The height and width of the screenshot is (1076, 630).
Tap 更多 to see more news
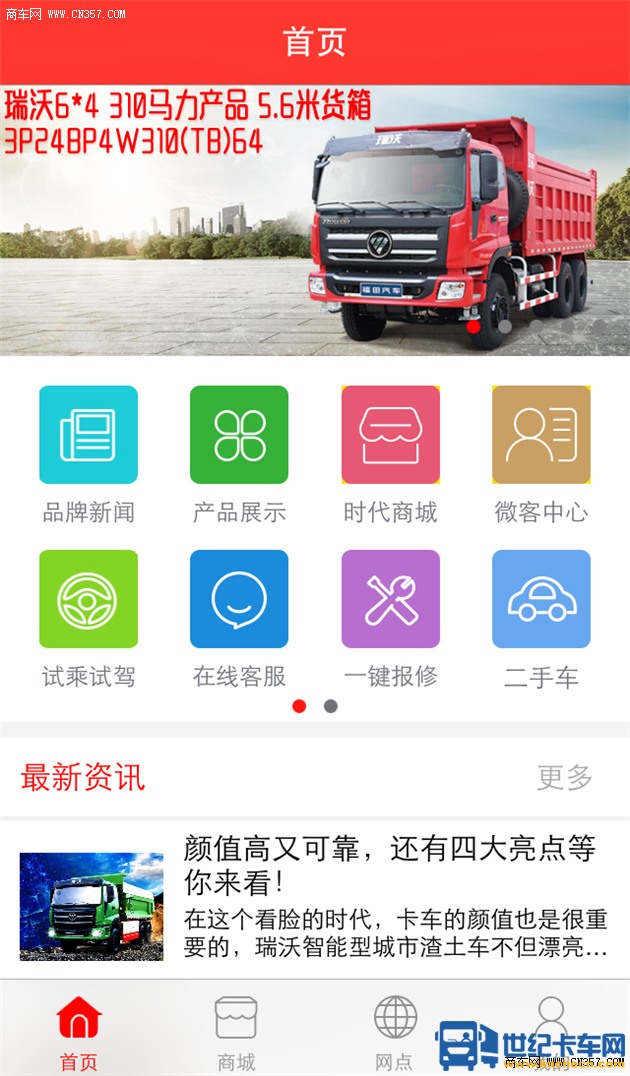565,777
